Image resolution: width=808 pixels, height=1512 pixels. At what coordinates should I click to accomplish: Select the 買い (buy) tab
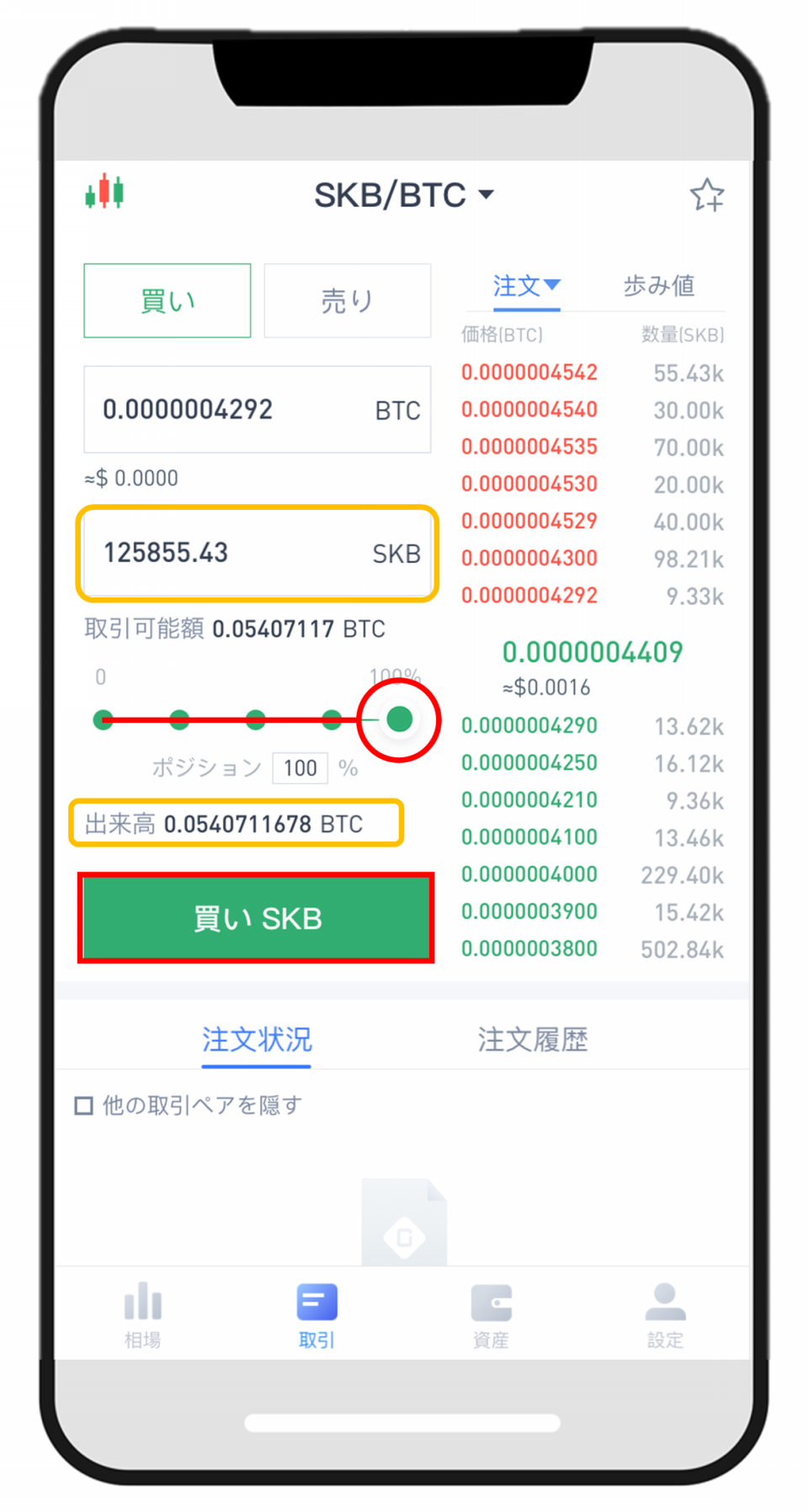[167, 300]
